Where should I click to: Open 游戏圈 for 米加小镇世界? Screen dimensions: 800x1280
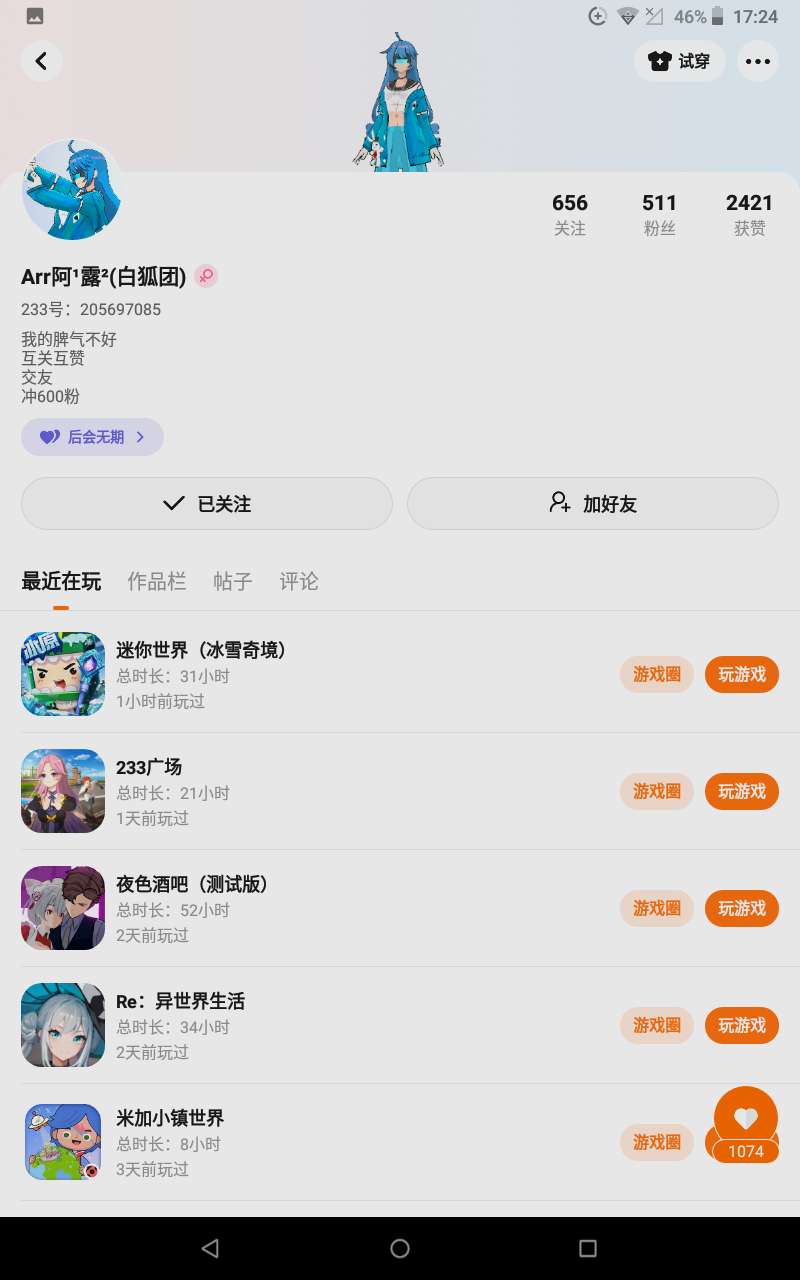click(657, 1142)
